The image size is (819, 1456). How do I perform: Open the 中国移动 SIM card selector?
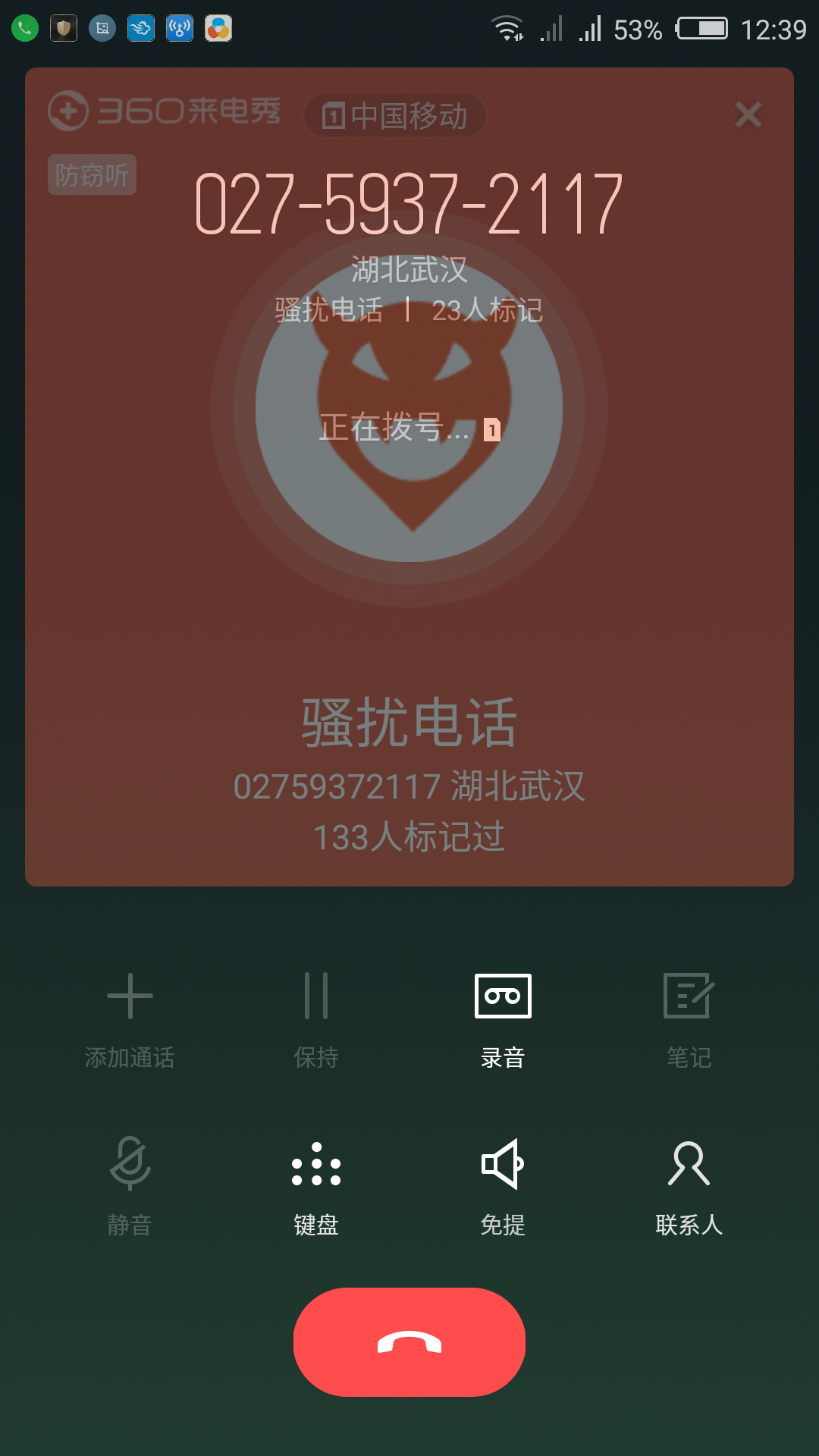(x=394, y=115)
